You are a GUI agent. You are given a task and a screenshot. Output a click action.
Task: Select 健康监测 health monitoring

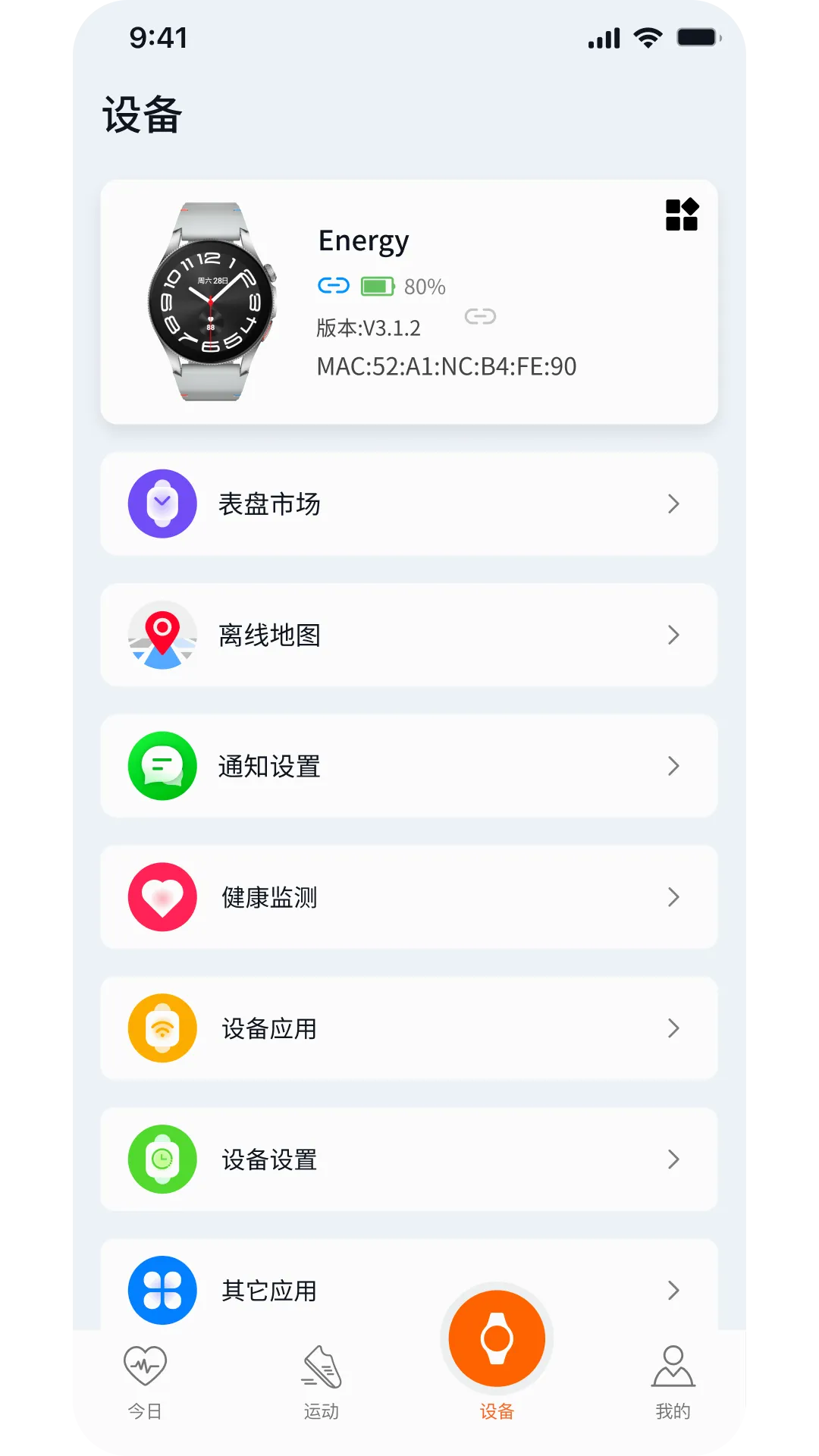(x=409, y=897)
